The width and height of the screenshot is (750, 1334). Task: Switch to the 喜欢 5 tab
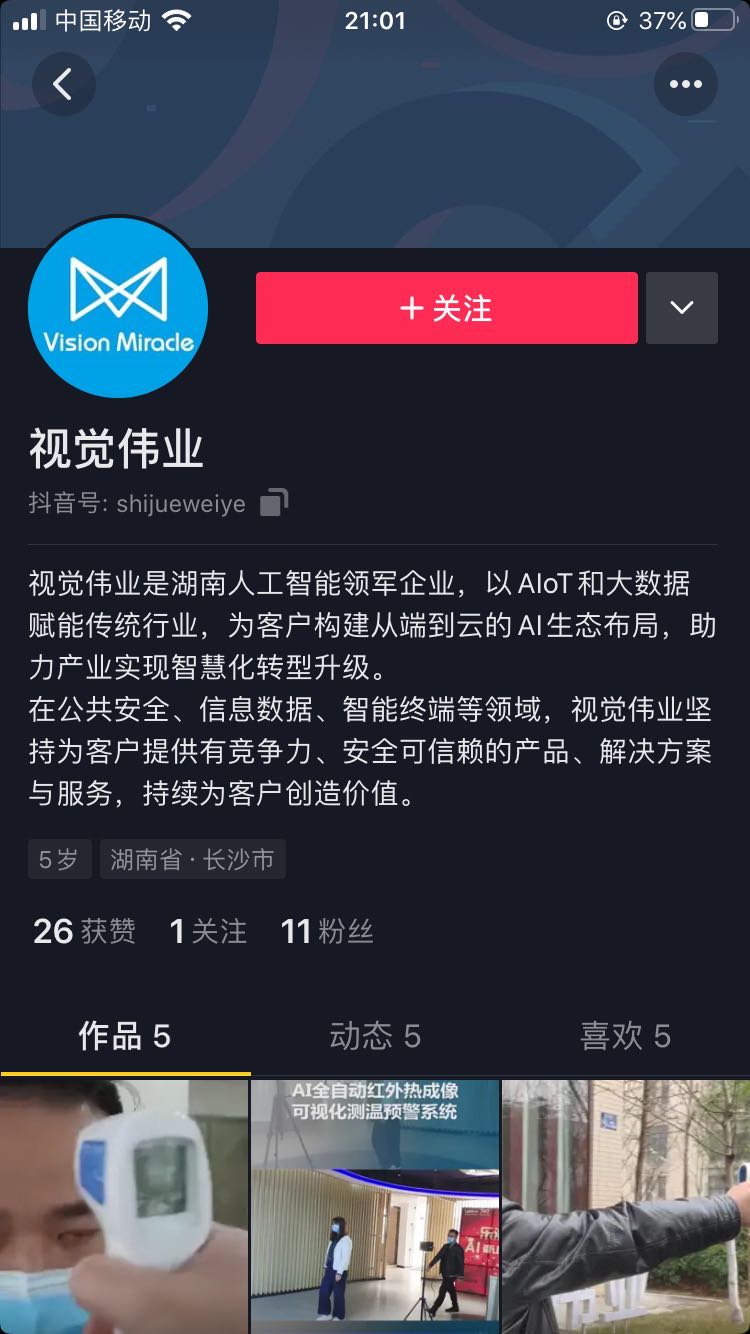(x=625, y=1036)
